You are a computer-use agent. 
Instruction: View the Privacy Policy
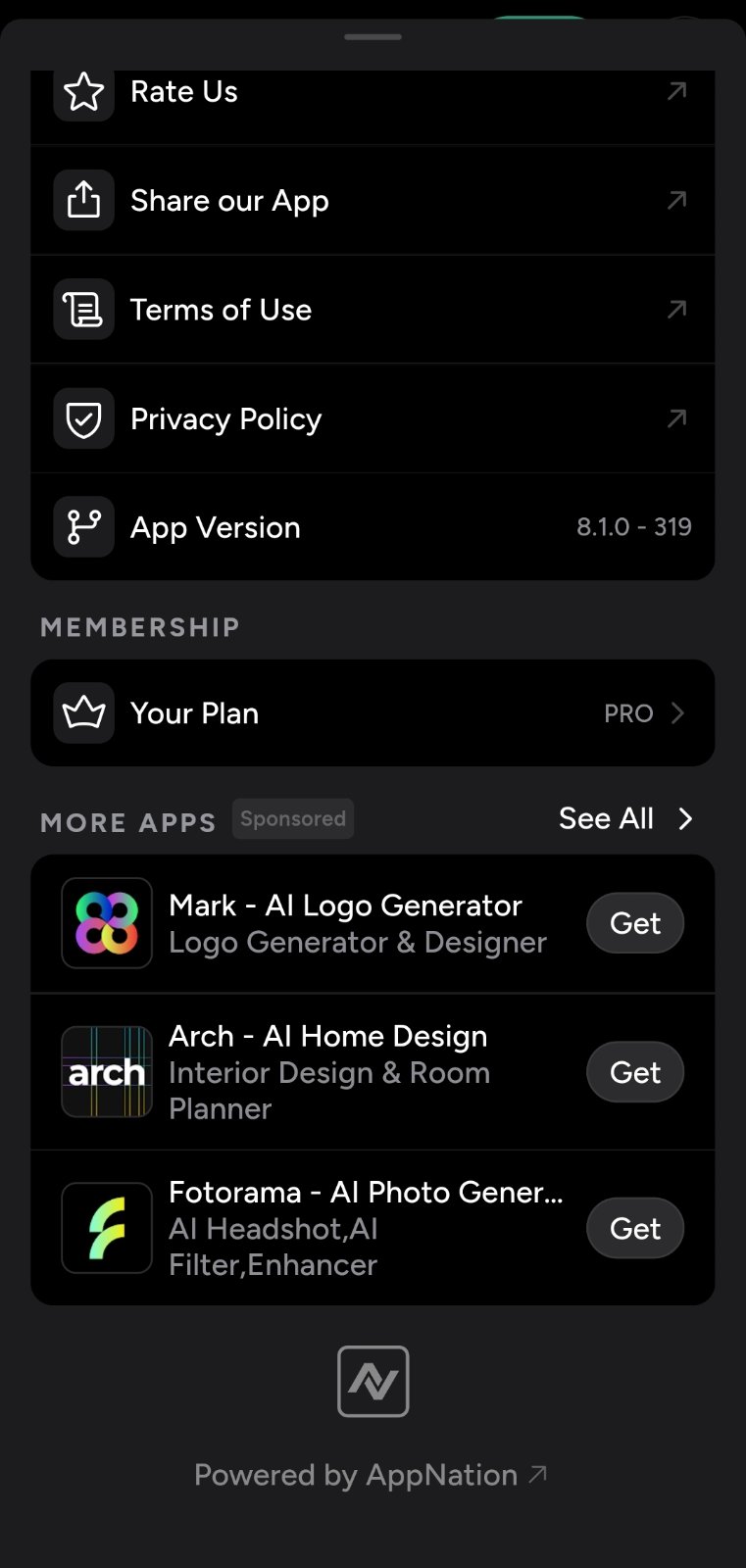[373, 419]
